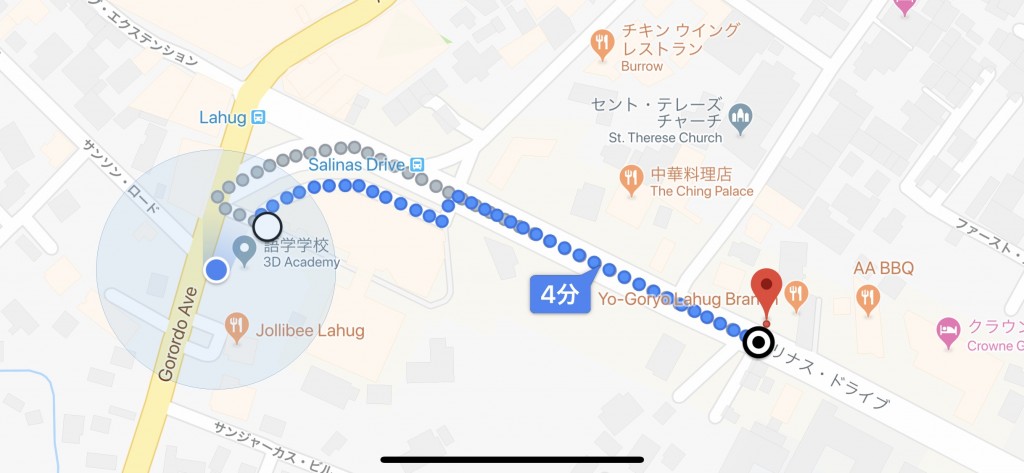Open the AA BBQ restaurant marker
This screenshot has width=1024, height=473.
pos(868,297)
